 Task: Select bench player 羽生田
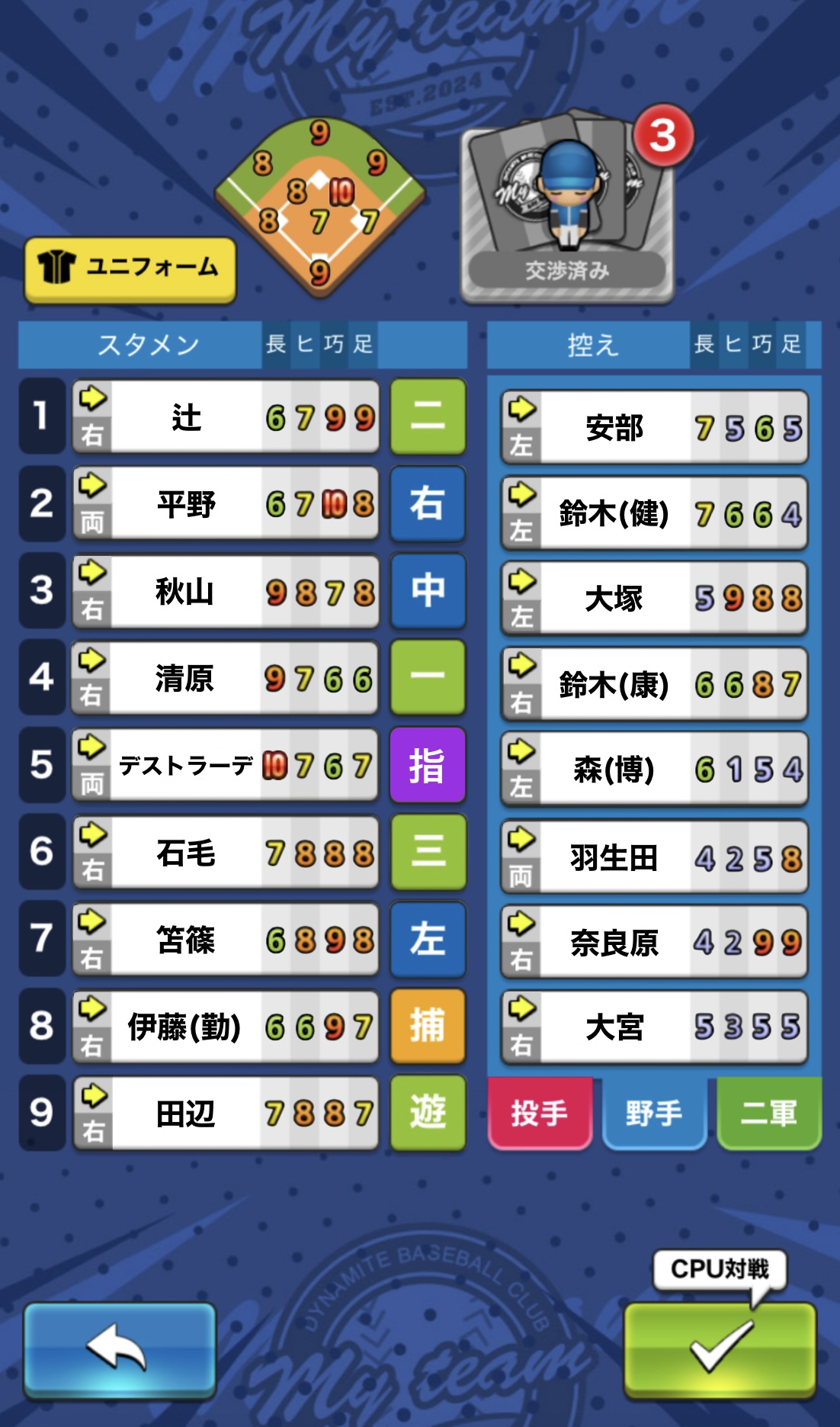654,858
